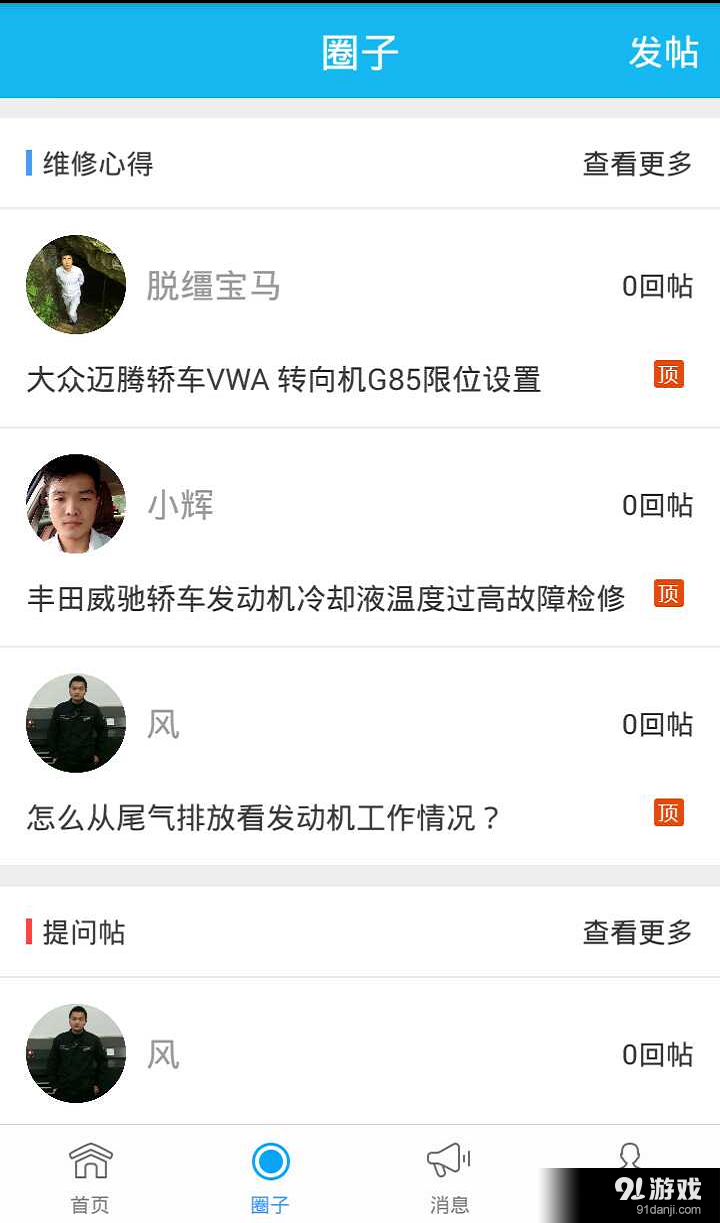Image resolution: width=720 pixels, height=1223 pixels.
Task: Tap the 顶 badge on the VWA post
Action: [x=668, y=374]
